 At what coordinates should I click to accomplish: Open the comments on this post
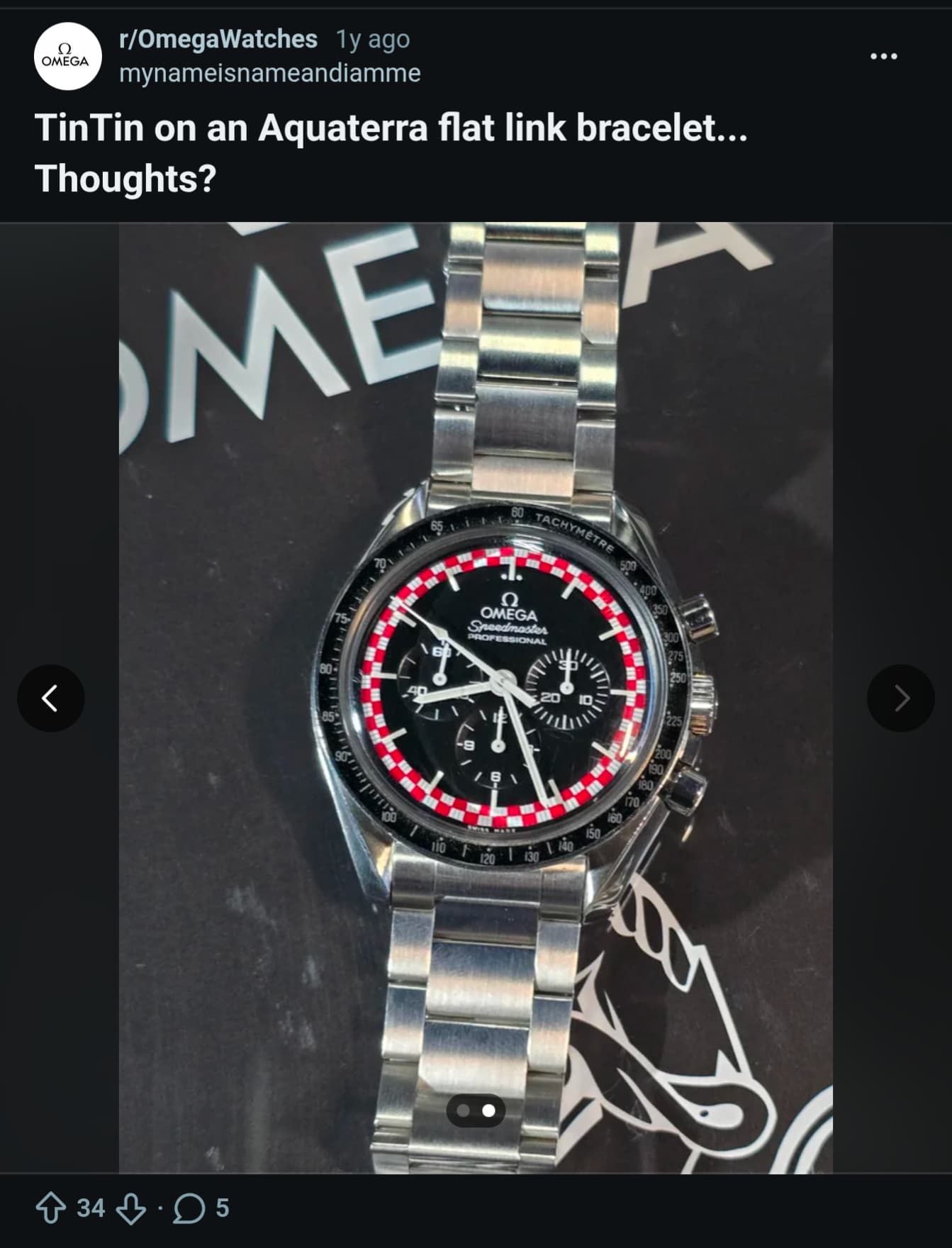pyautogui.click(x=201, y=1208)
